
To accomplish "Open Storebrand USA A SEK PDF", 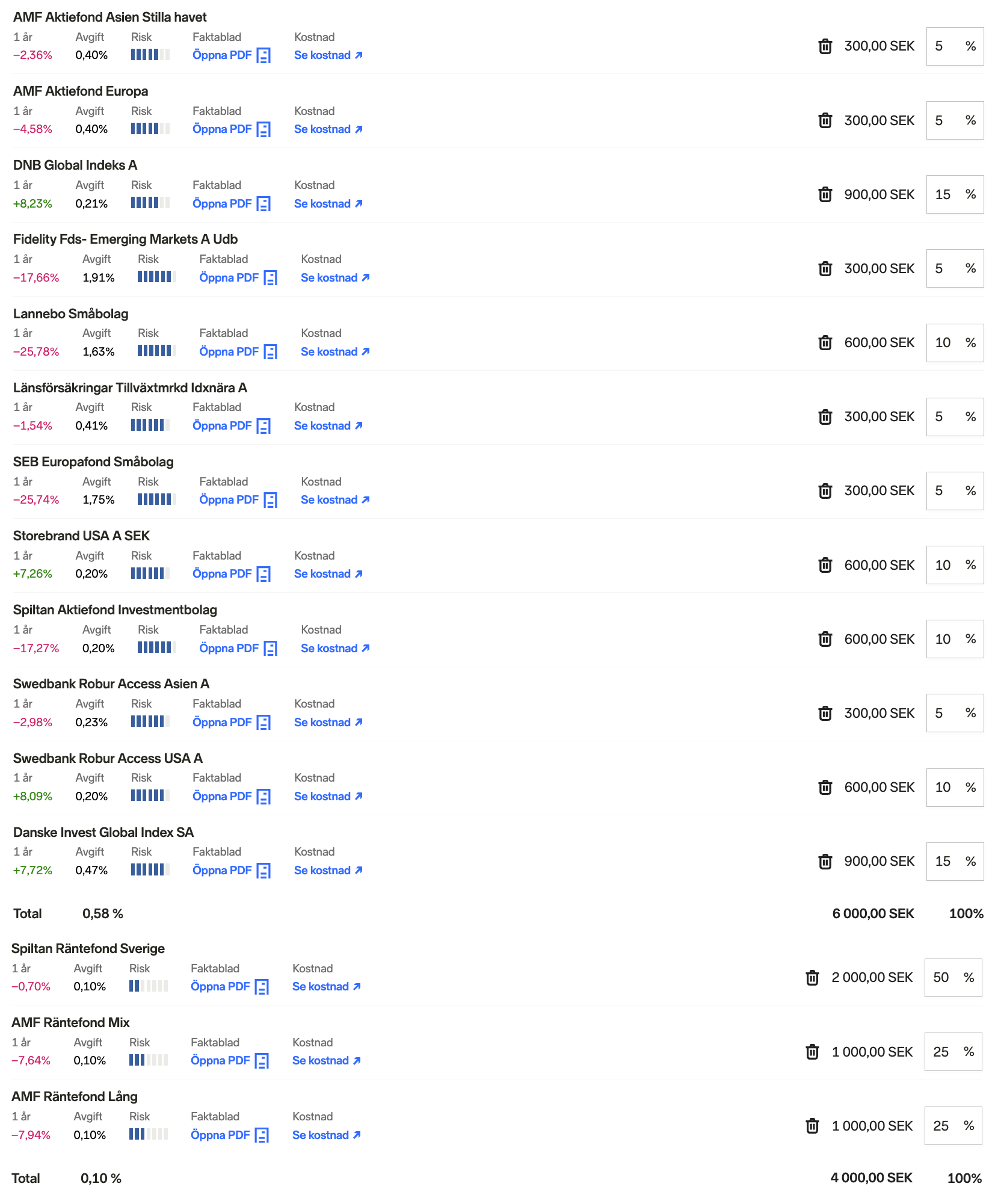I will coord(231,574).
